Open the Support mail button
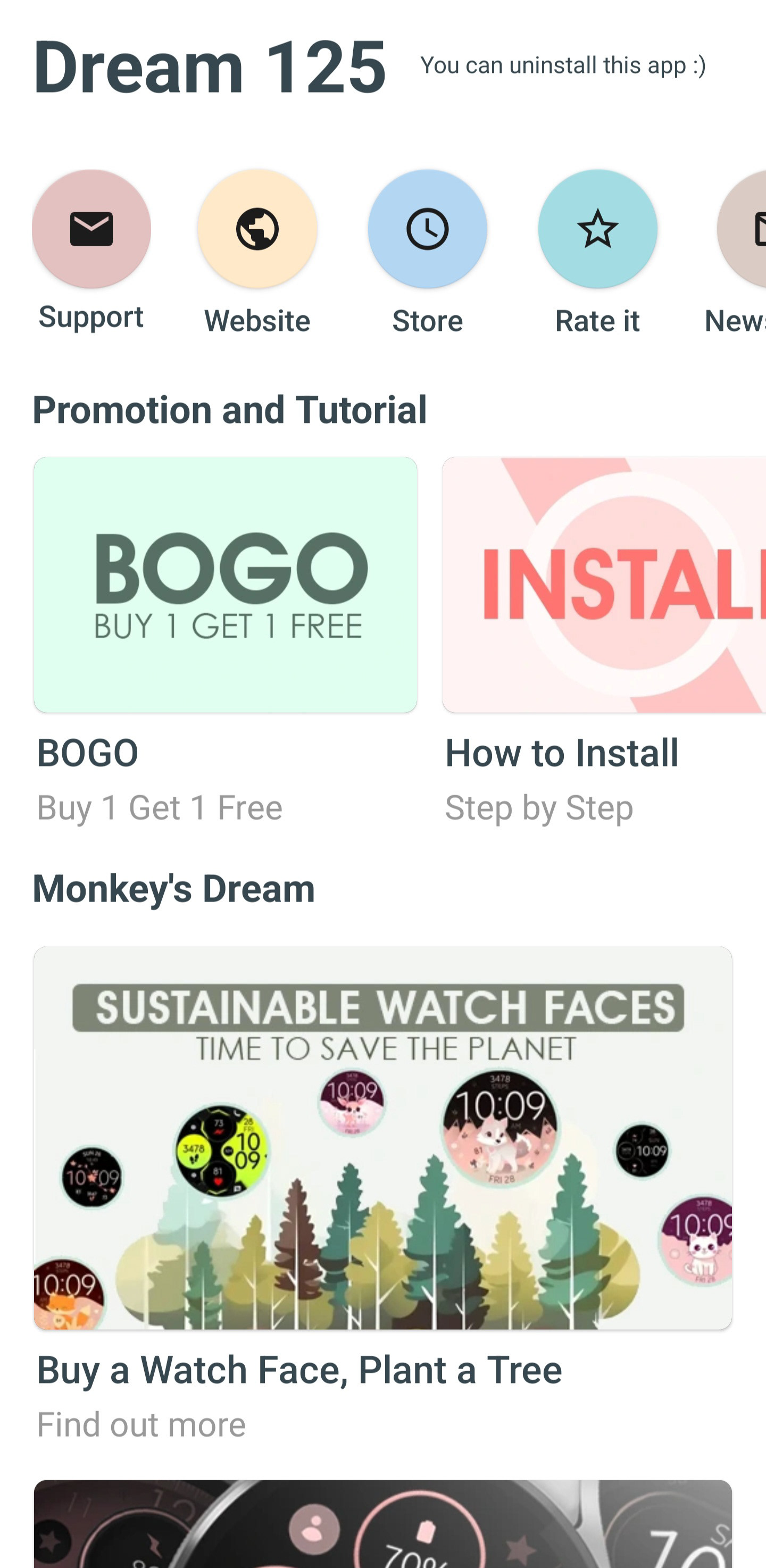 pyautogui.click(x=91, y=229)
